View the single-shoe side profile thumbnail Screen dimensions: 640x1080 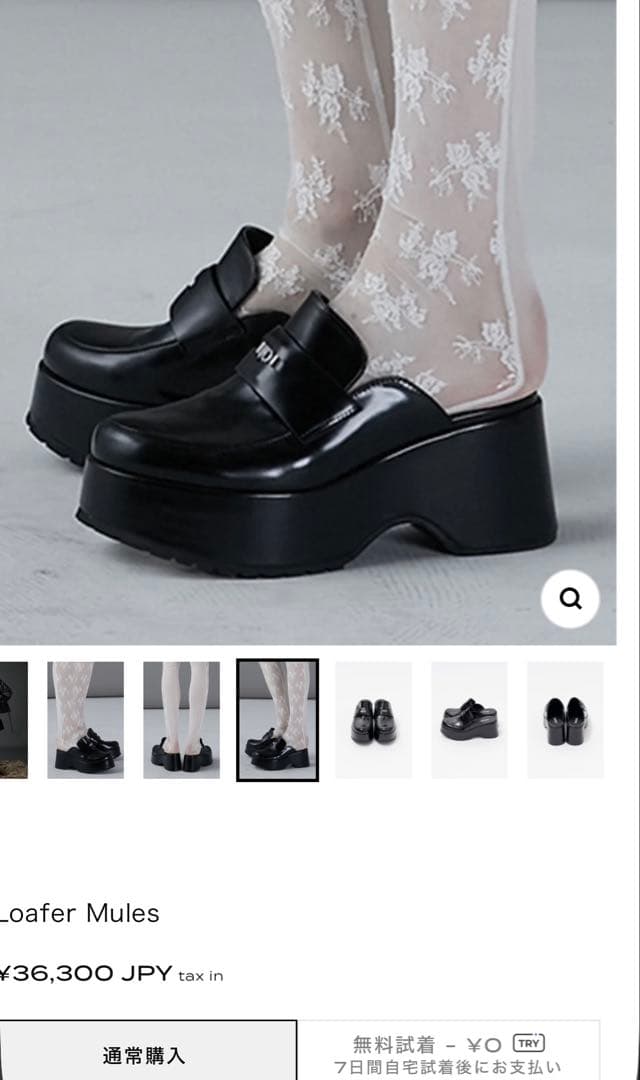click(469, 719)
